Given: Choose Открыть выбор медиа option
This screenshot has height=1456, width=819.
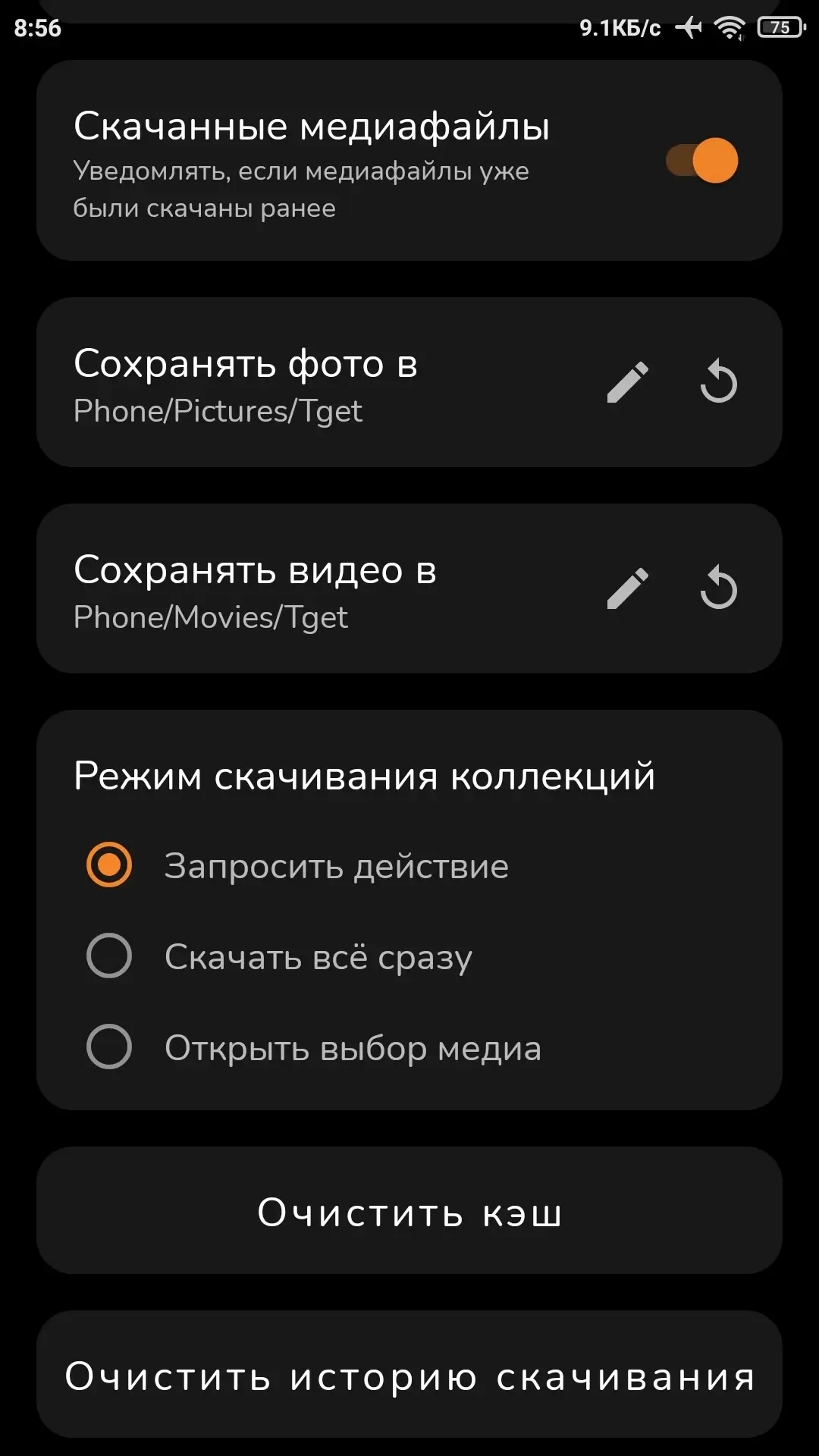Looking at the screenshot, I should 109,1046.
